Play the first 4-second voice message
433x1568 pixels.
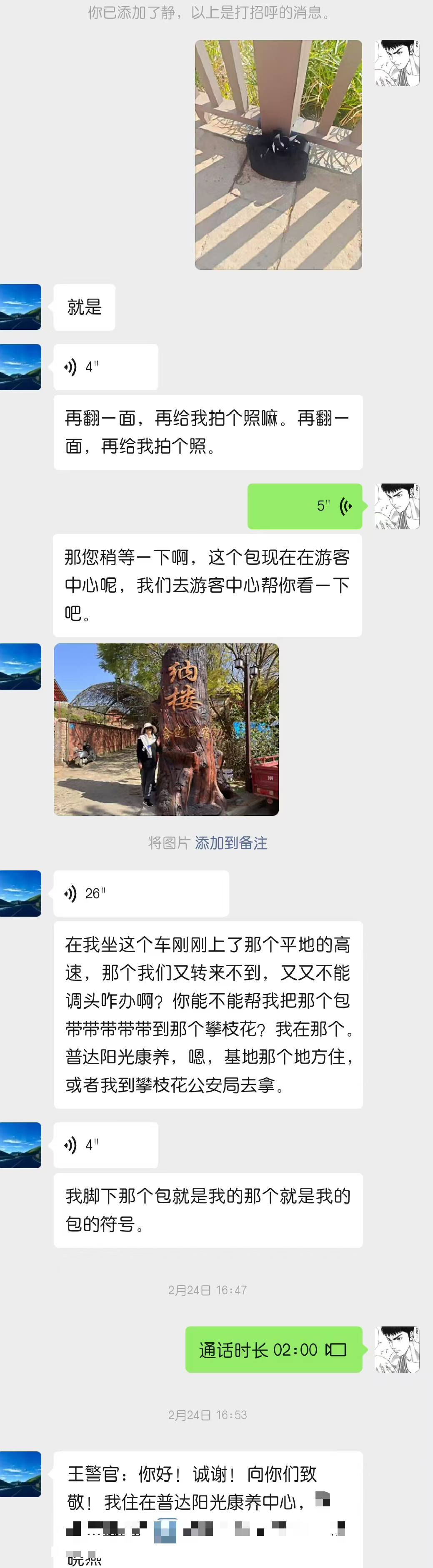click(105, 367)
